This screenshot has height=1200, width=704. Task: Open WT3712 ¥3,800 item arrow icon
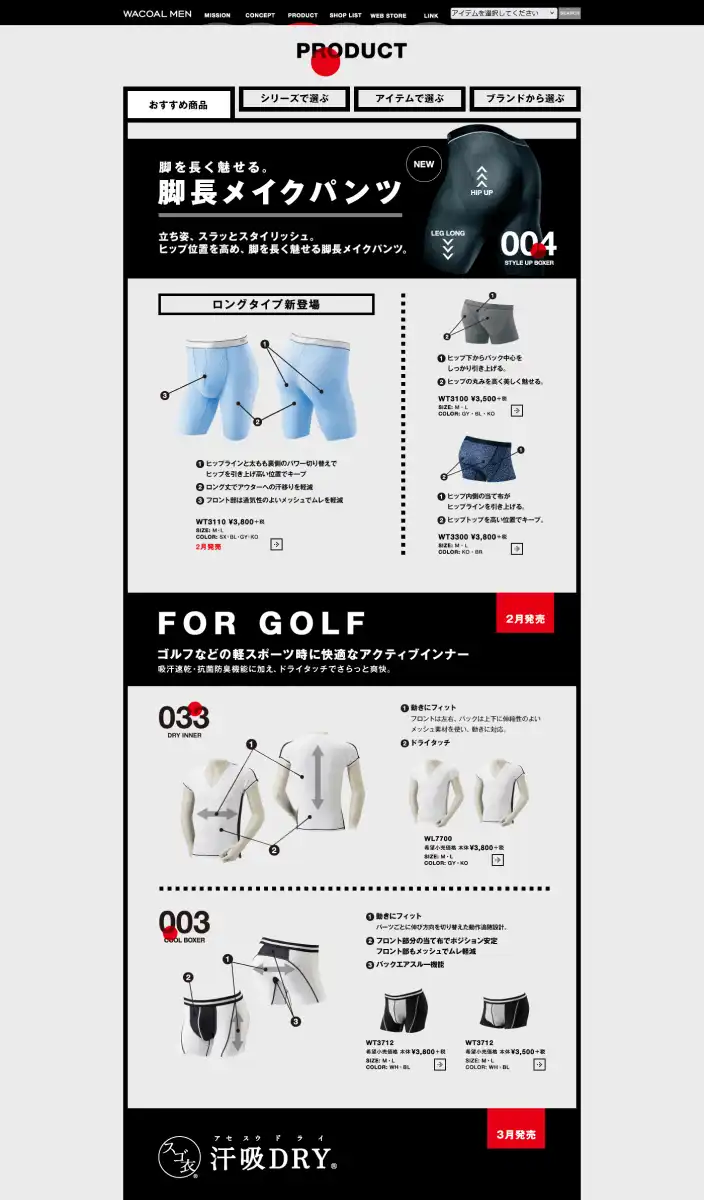(440, 1064)
